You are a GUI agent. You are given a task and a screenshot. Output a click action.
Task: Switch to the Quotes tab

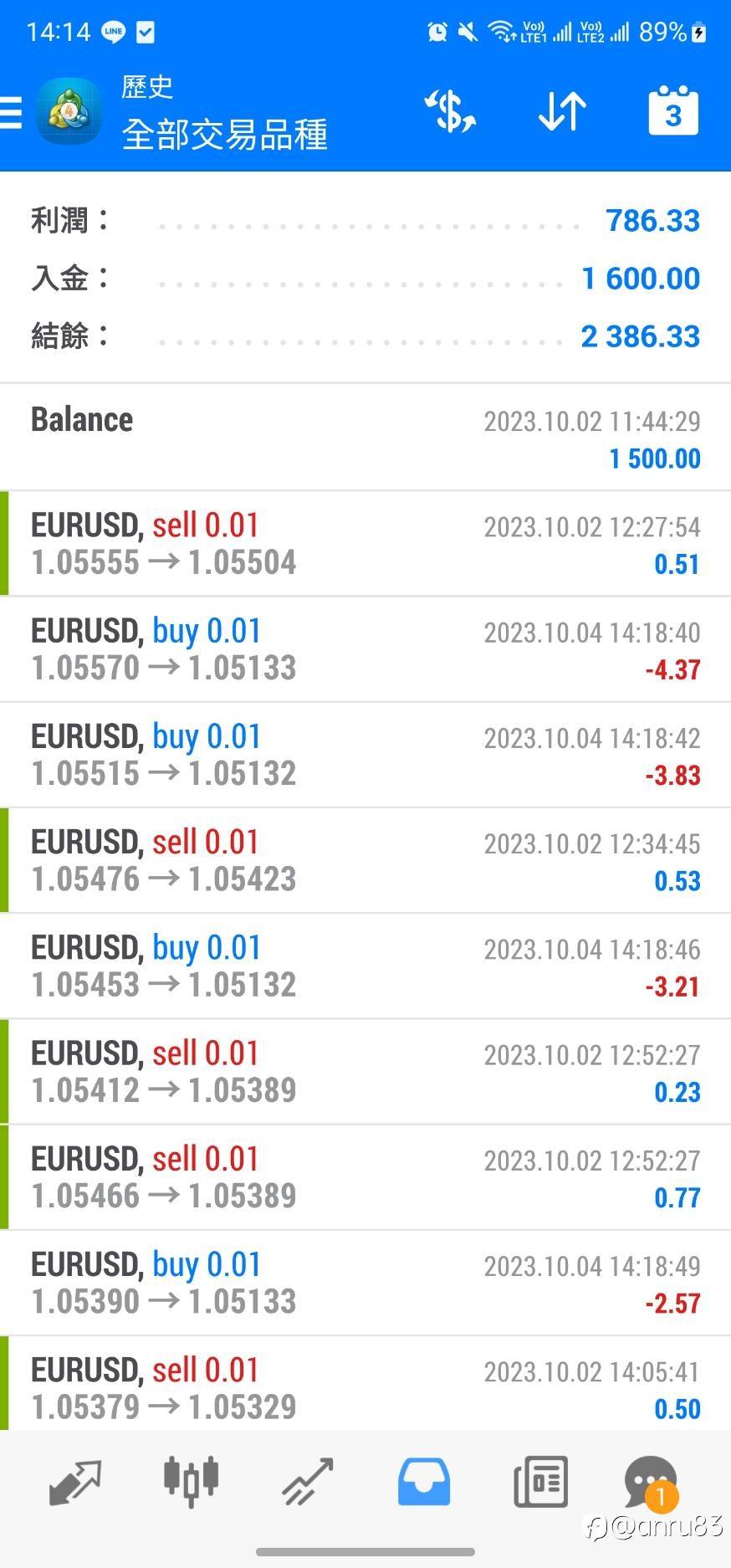click(x=75, y=1483)
